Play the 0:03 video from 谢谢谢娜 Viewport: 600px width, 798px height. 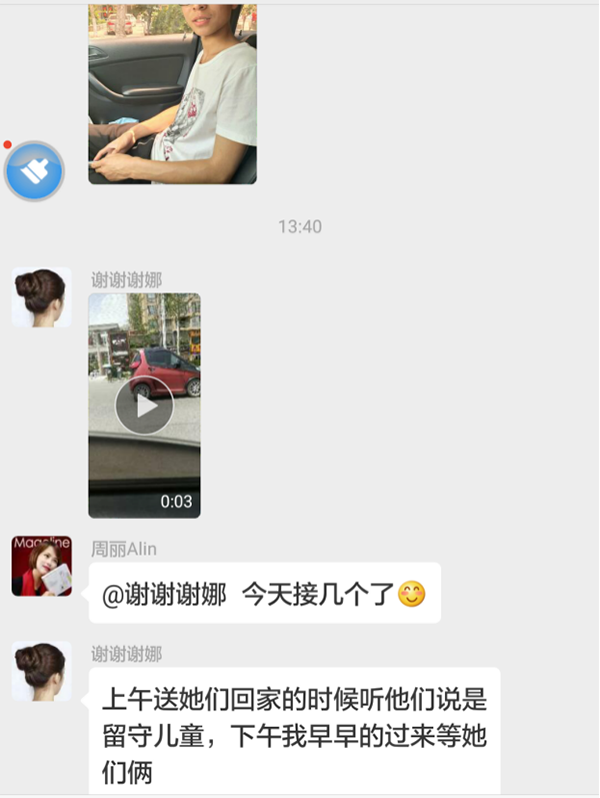[x=144, y=405]
